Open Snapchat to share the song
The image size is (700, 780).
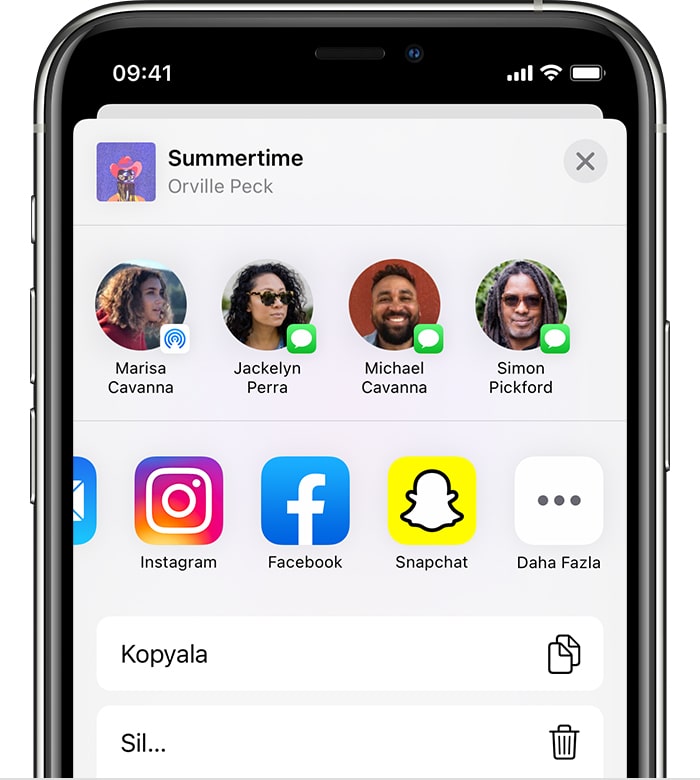pos(432,501)
